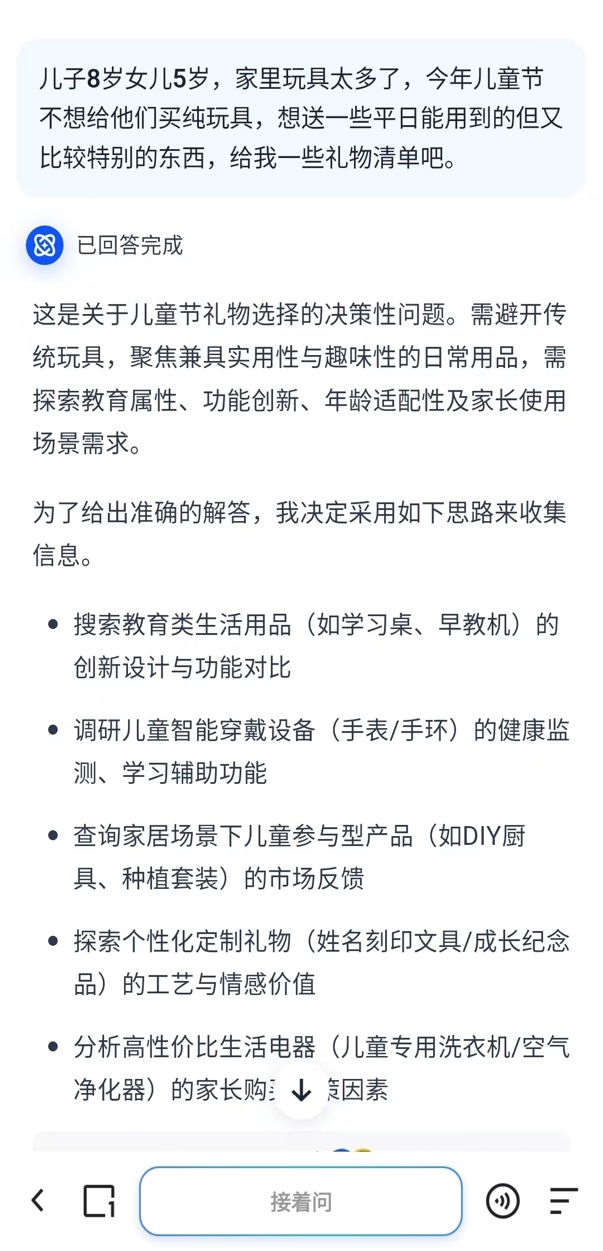
Task: Open the menu with three lines
Action: coord(564,1200)
